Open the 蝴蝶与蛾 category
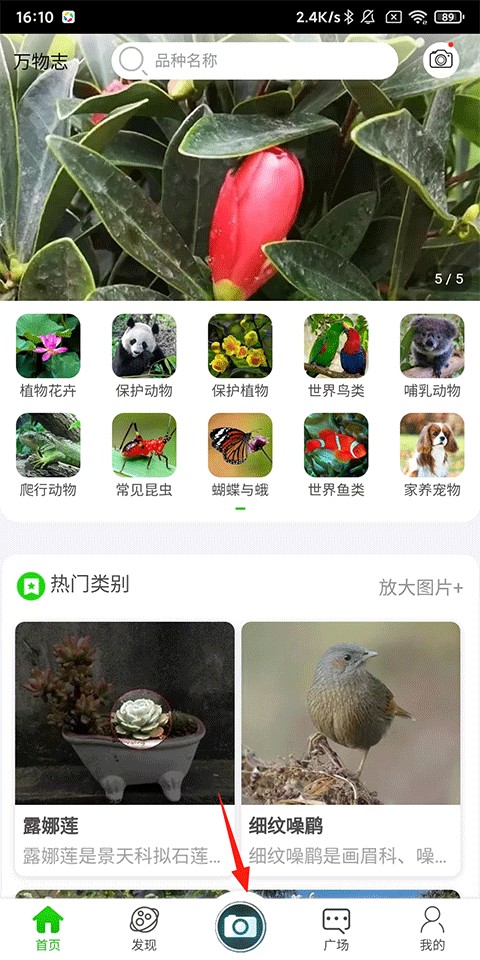480x960 pixels. [x=240, y=456]
